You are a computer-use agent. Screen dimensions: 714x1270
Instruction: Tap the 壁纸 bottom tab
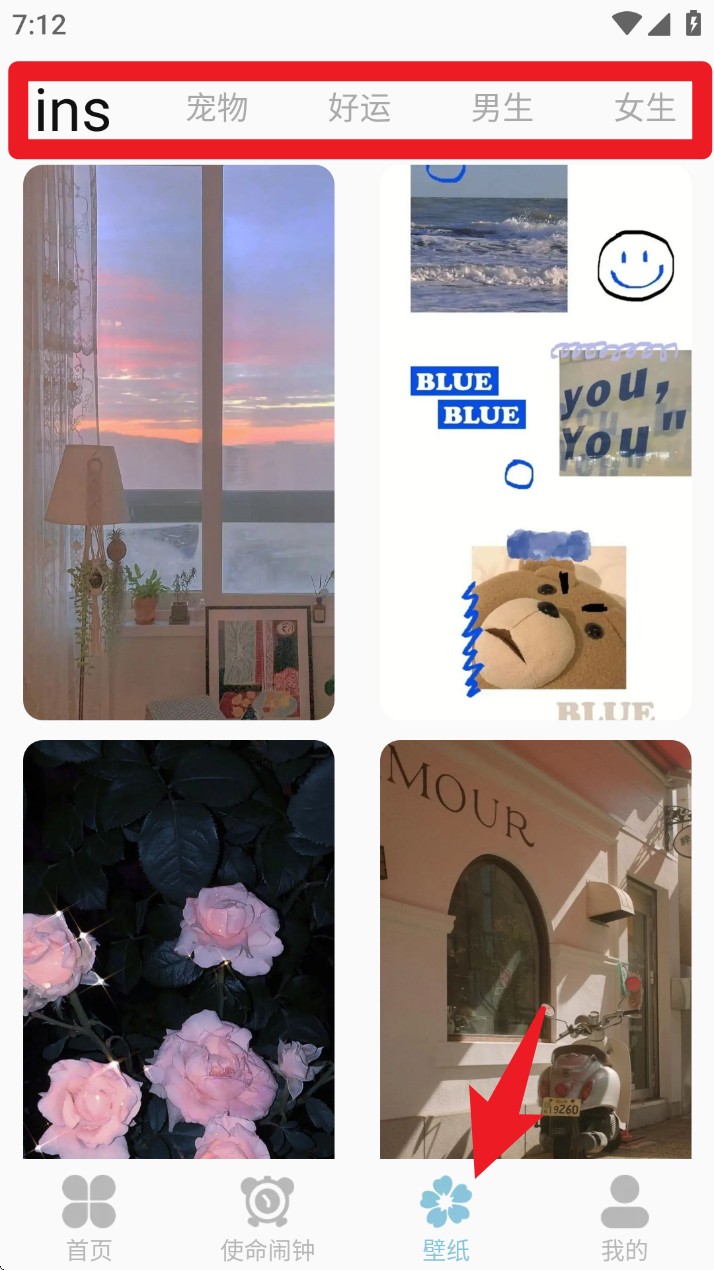point(446,1217)
